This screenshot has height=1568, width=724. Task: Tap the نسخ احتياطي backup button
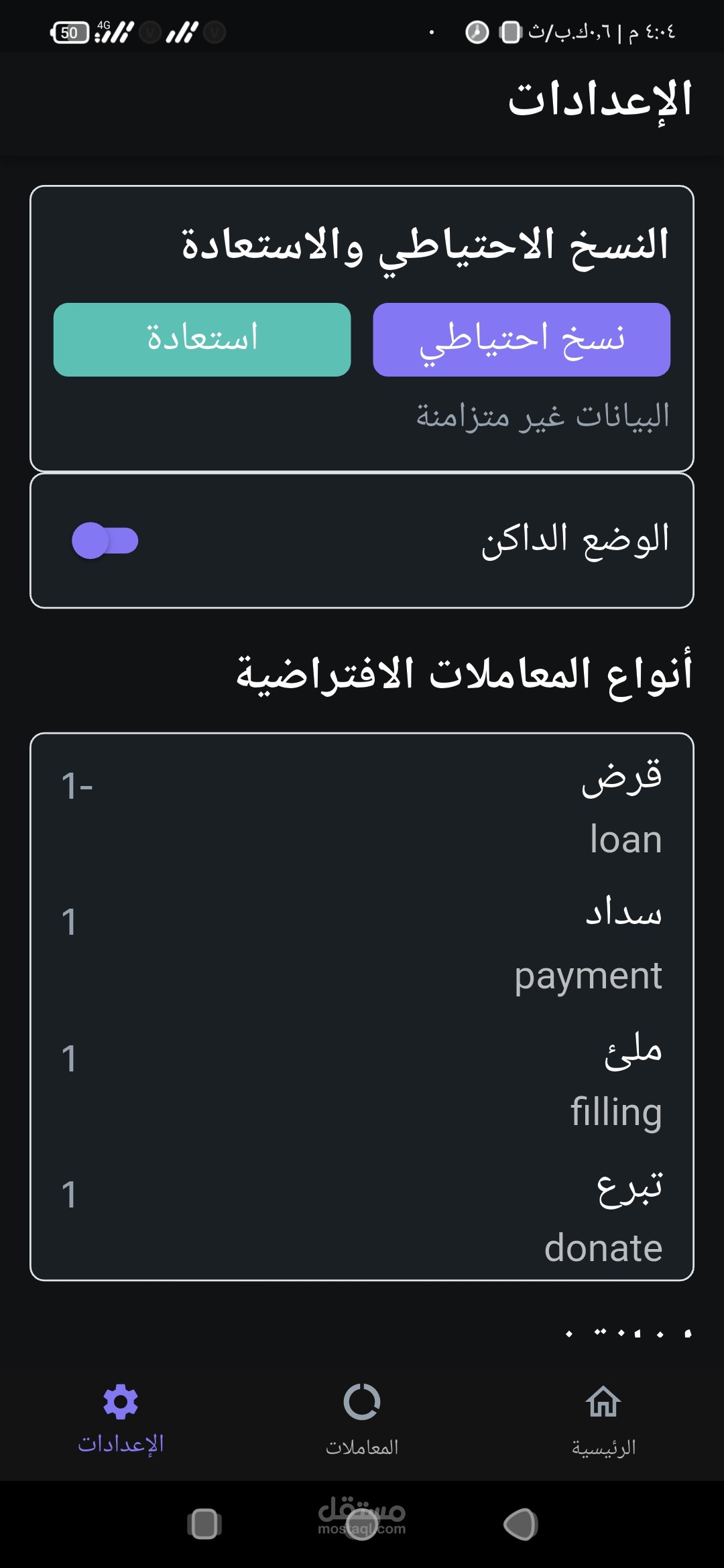coord(522,340)
